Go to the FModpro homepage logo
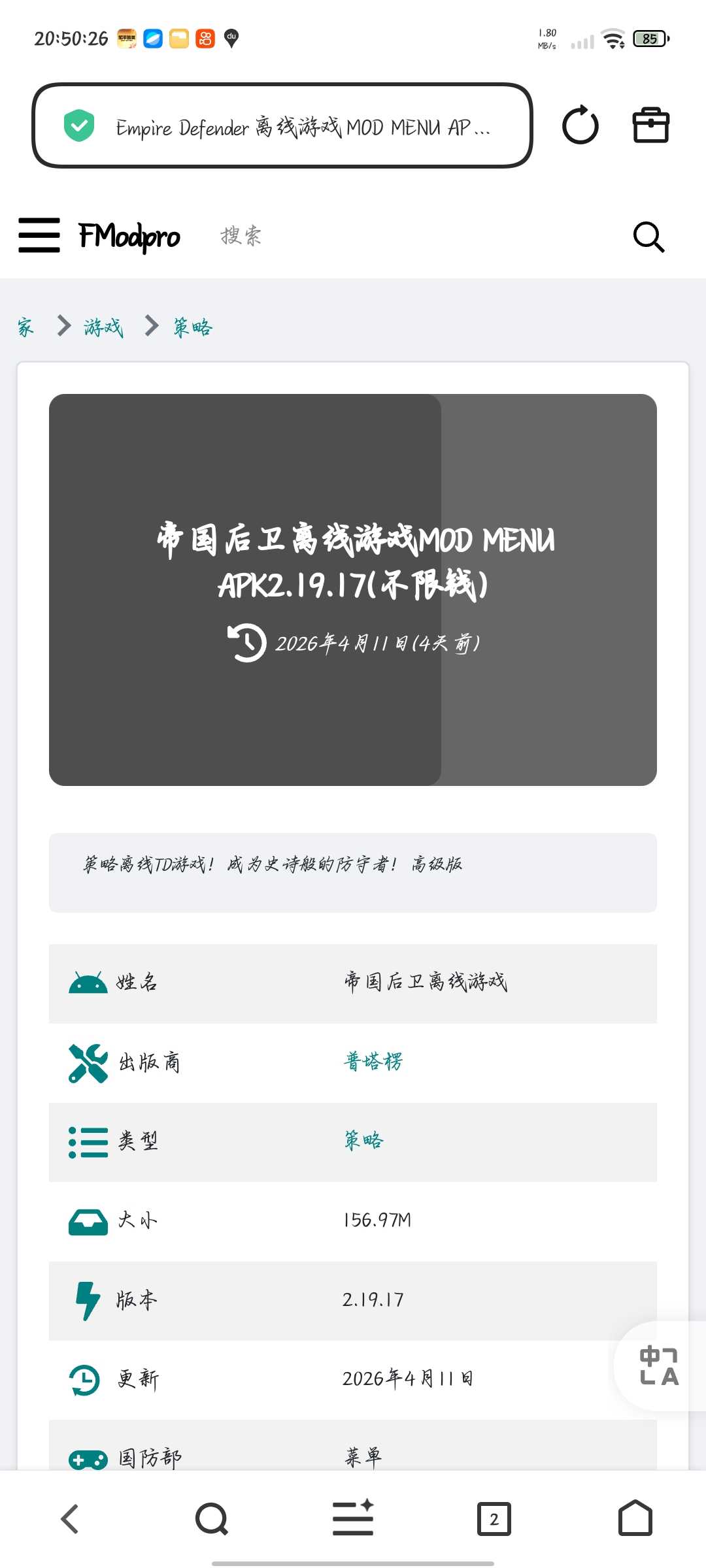The image size is (706, 1568). click(129, 237)
